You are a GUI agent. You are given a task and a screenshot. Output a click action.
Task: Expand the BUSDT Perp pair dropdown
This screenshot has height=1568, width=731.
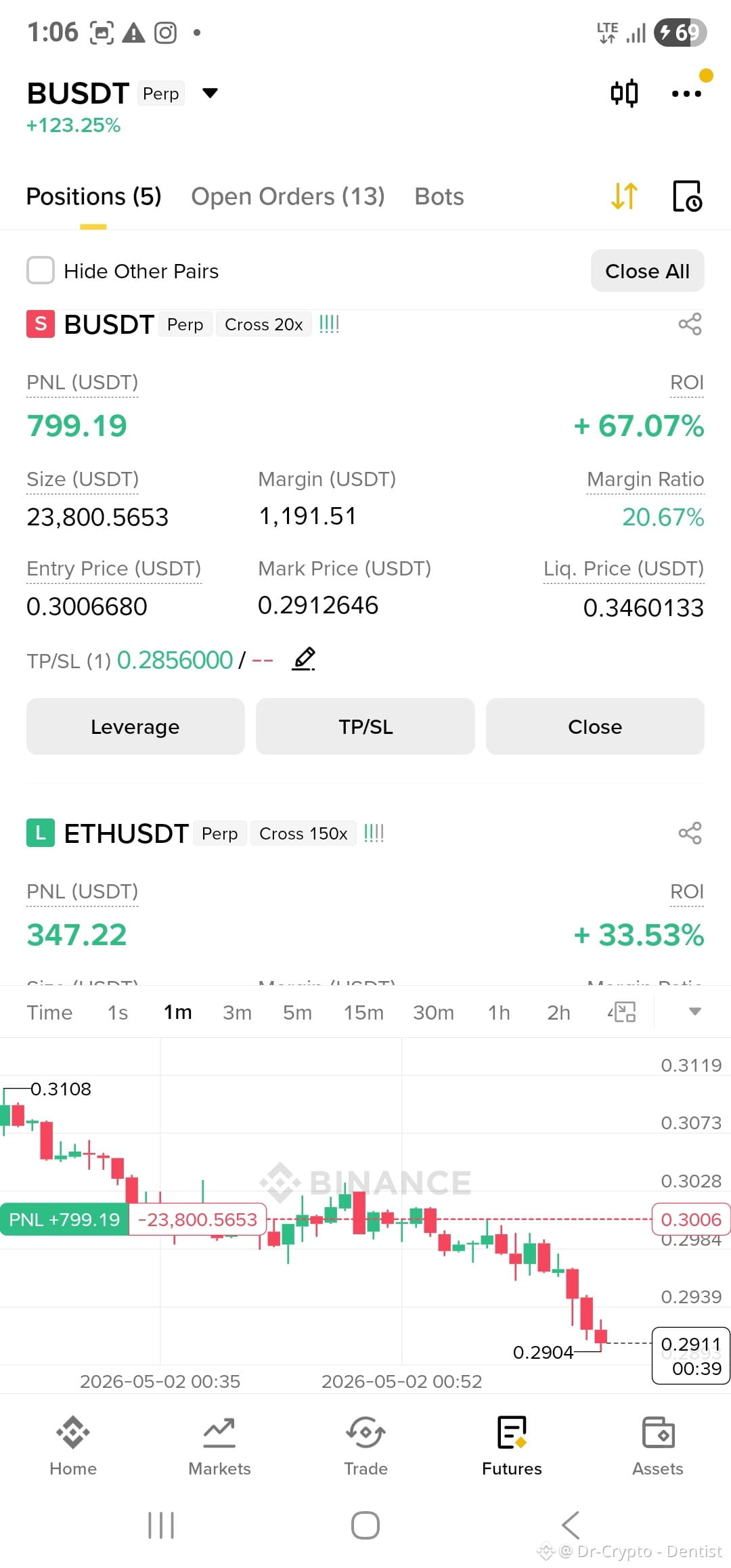pos(211,93)
